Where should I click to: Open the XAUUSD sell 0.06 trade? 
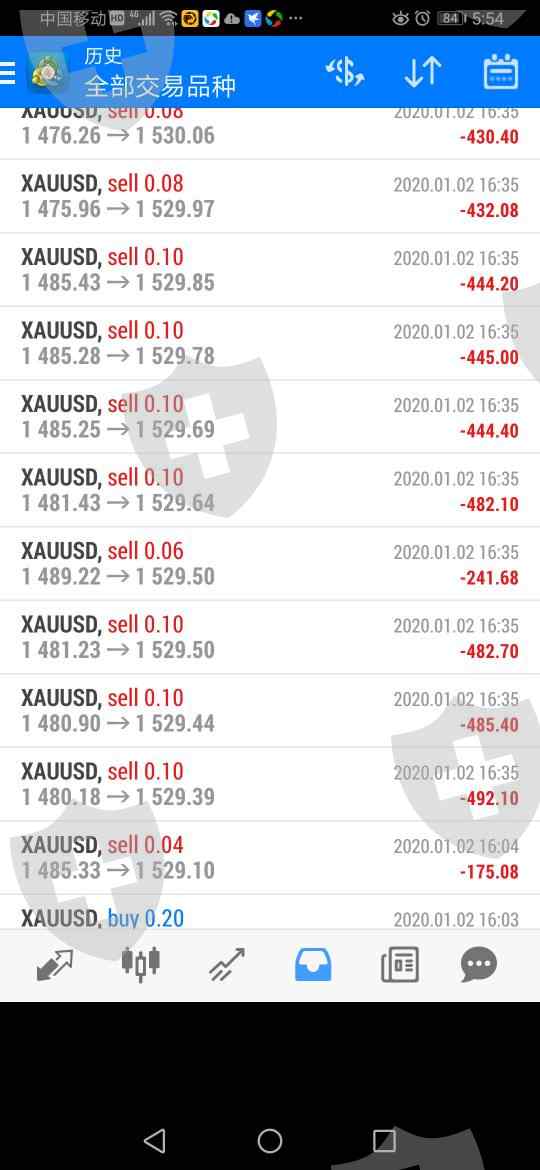point(270,563)
